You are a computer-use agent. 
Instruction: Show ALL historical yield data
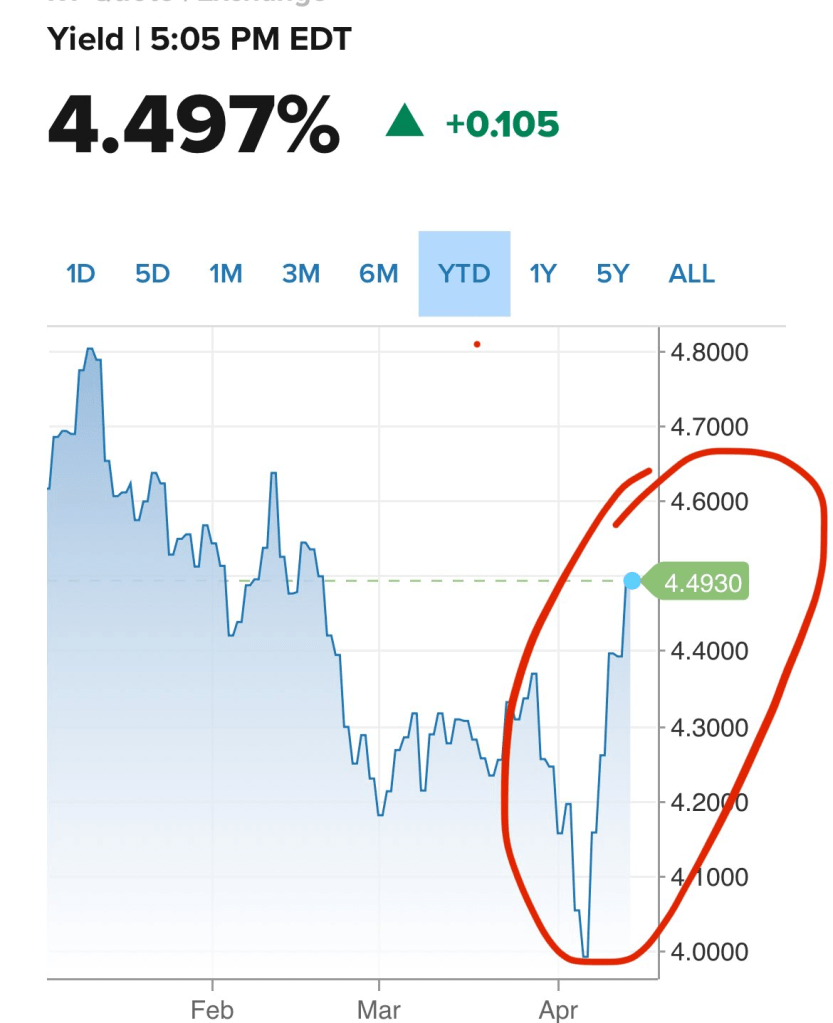[x=691, y=273]
